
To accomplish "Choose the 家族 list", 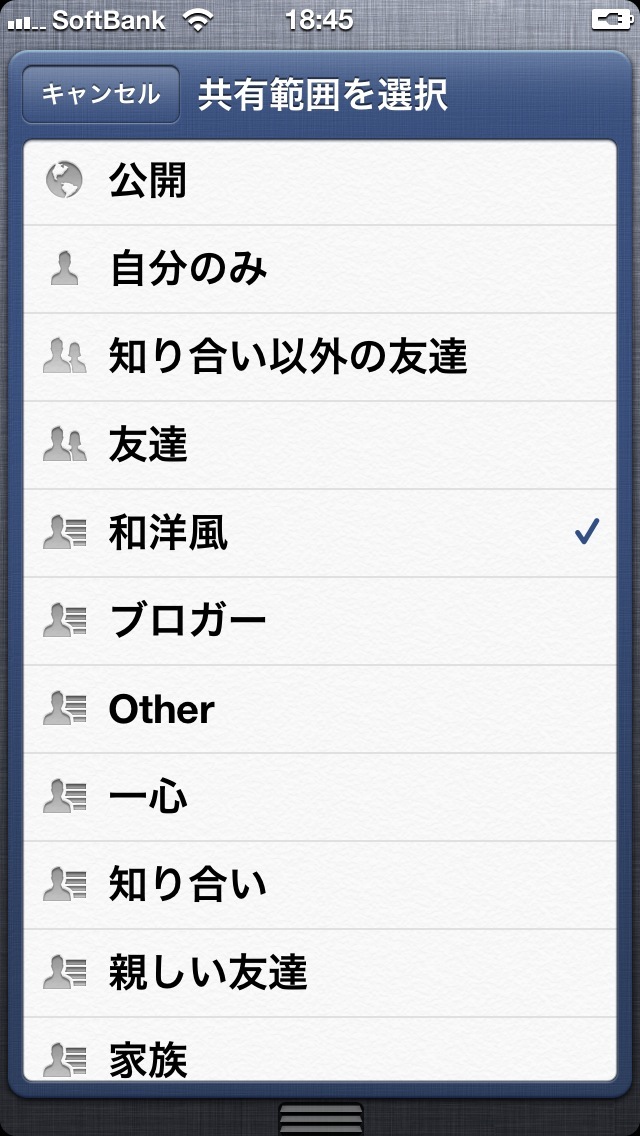I will click(x=320, y=1049).
